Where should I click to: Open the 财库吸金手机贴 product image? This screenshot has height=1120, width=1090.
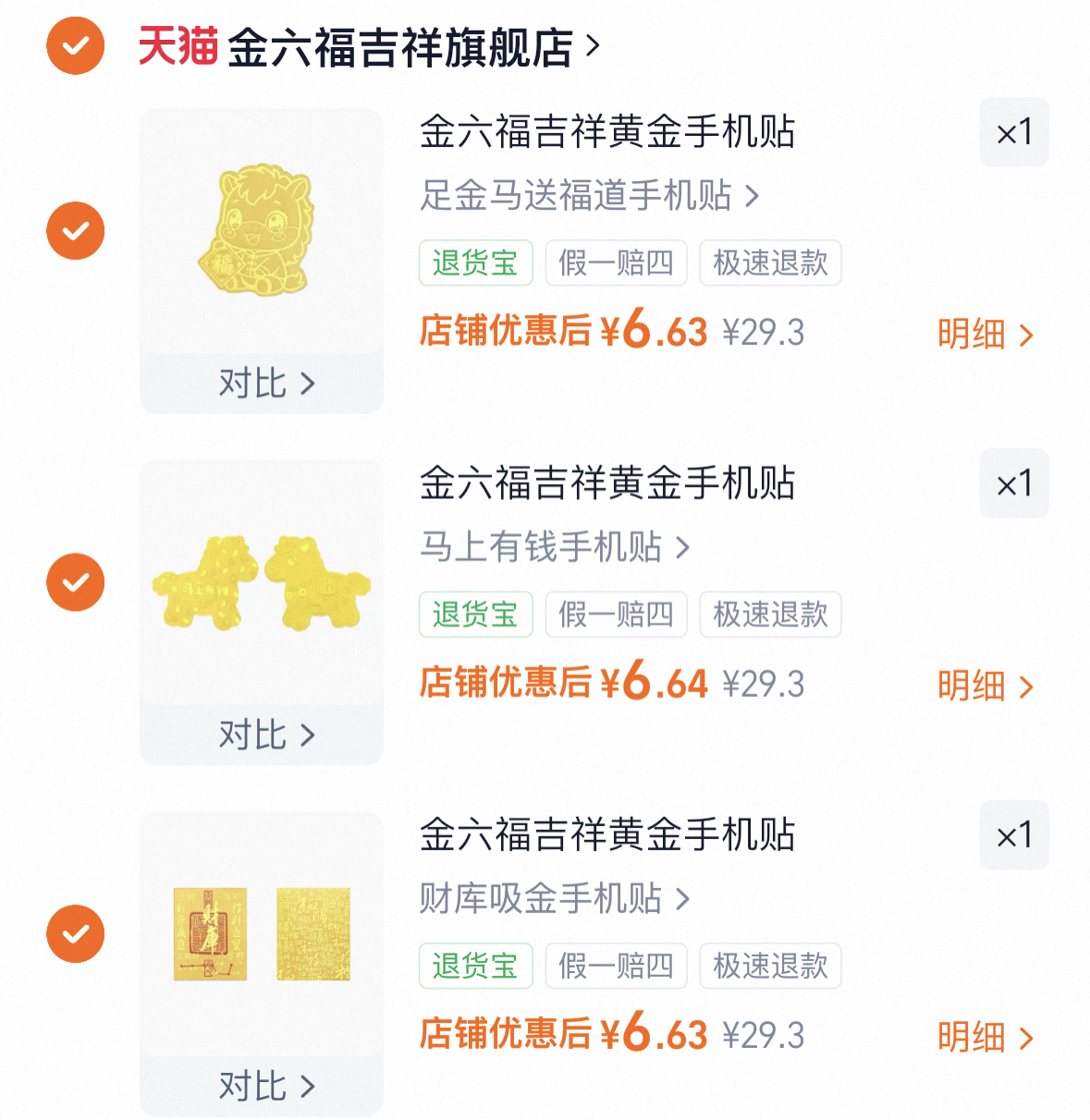pyautogui.click(x=262, y=933)
